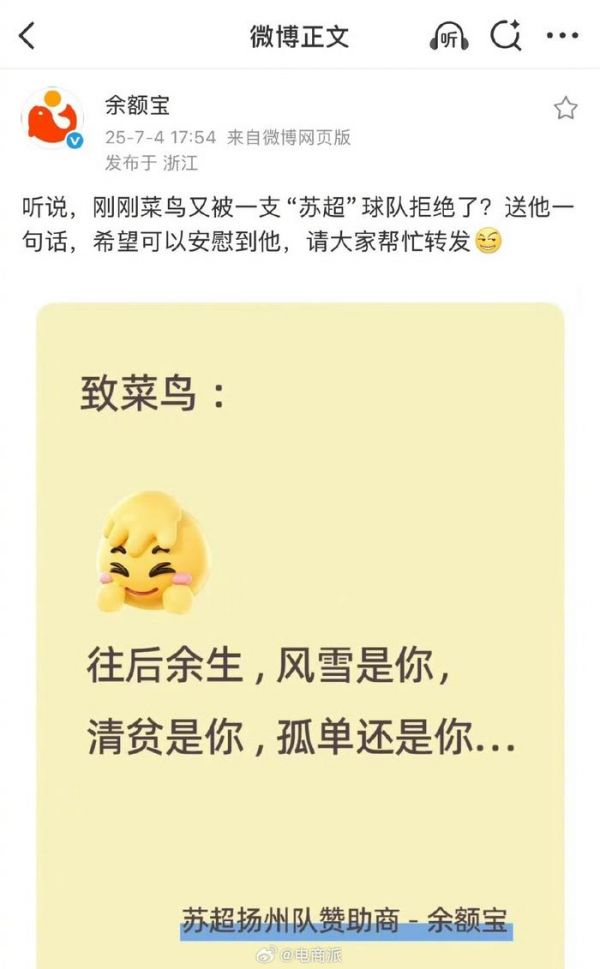
Task: Open 余额宝's profile avatar
Action: [52, 120]
